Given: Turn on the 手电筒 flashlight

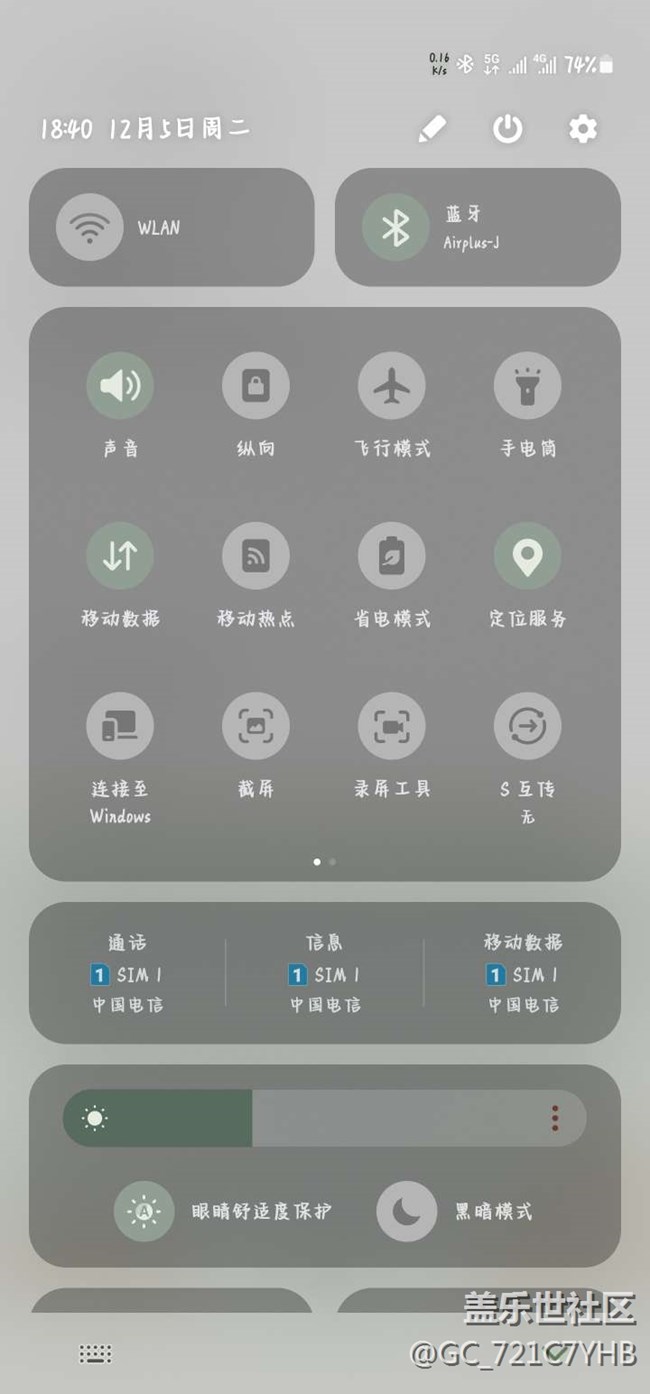Looking at the screenshot, I should point(527,386).
